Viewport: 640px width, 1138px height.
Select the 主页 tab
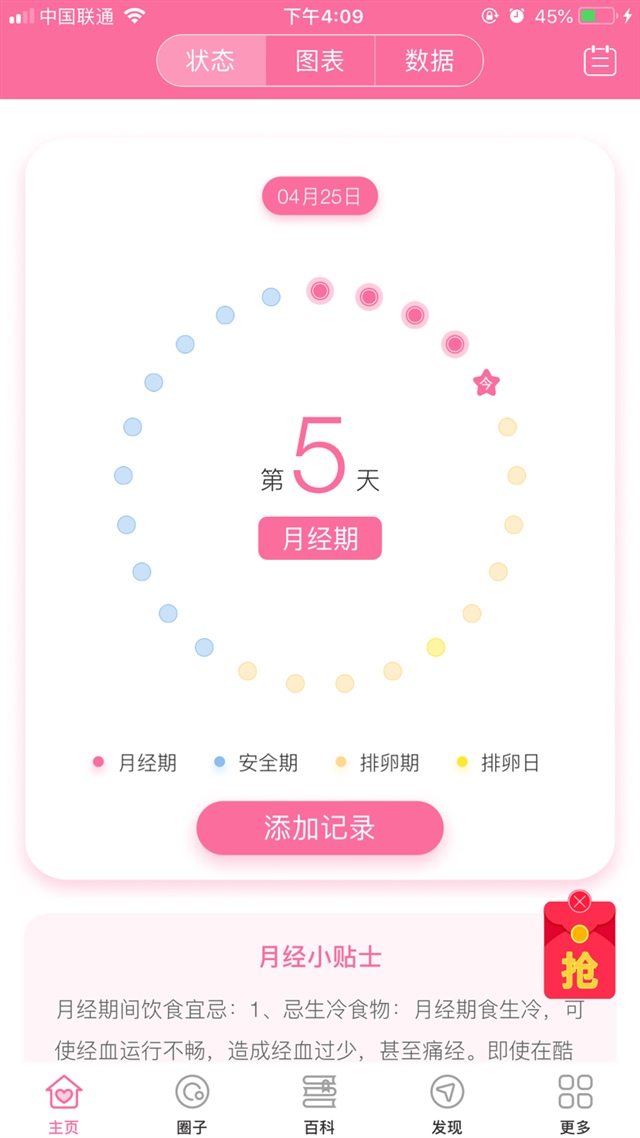[x=64, y=1104]
